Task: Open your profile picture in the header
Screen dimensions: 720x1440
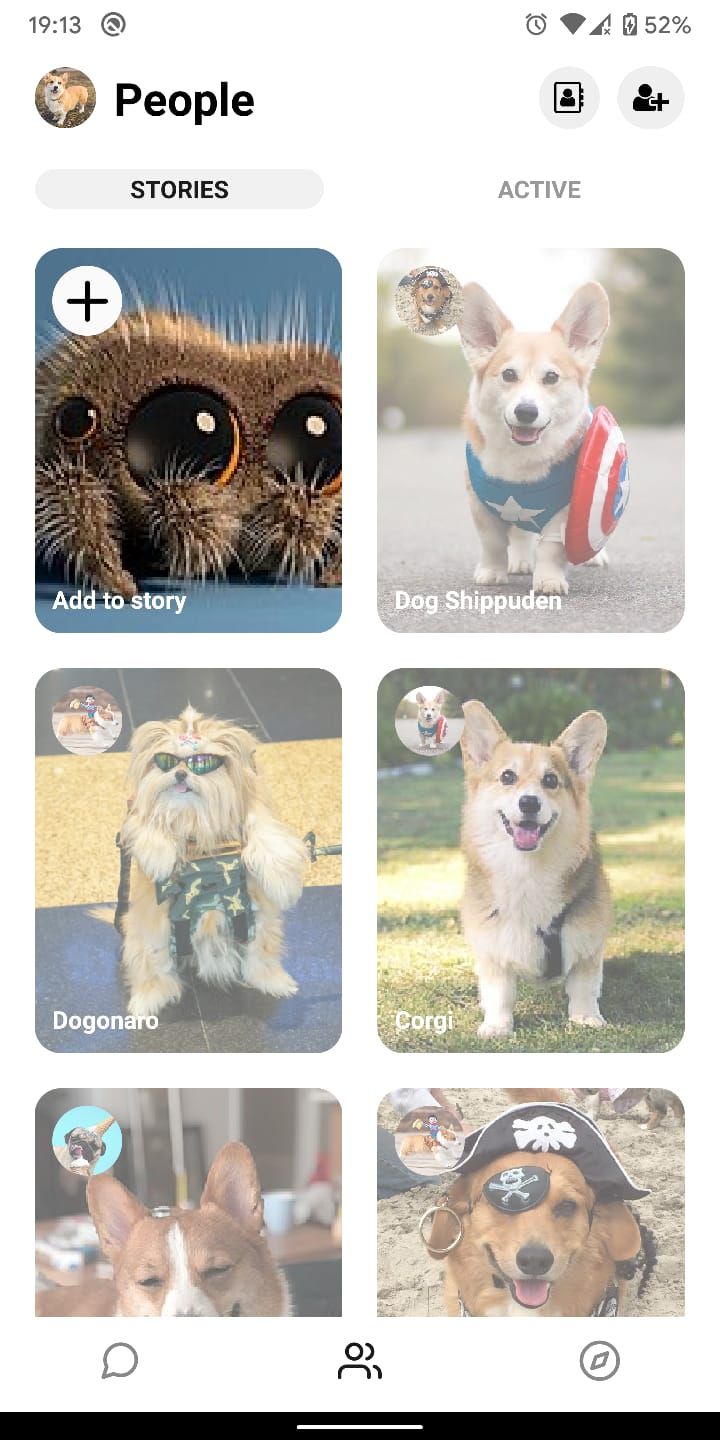Action: (65, 98)
